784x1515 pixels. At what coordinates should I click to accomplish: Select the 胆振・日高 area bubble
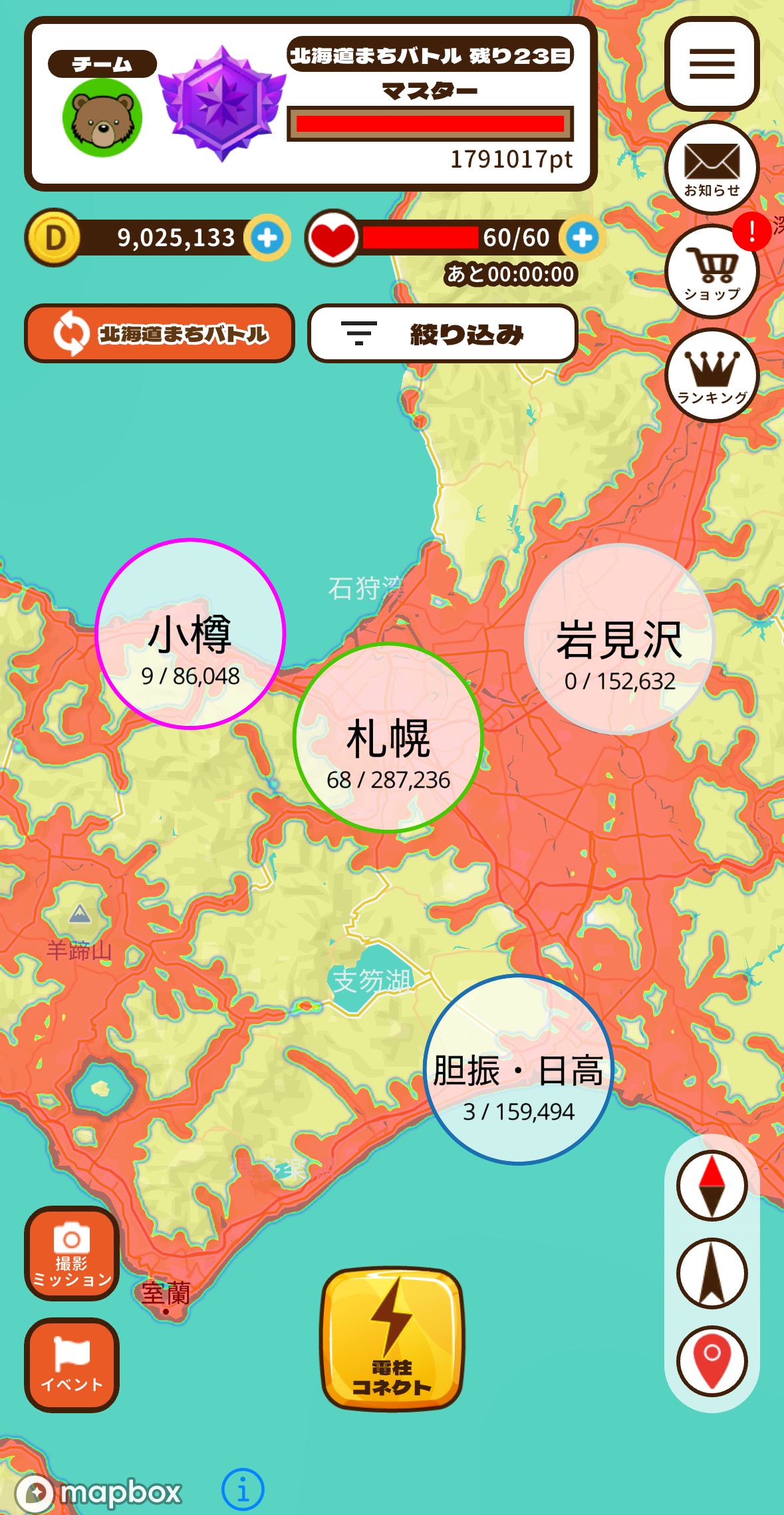[519, 1070]
